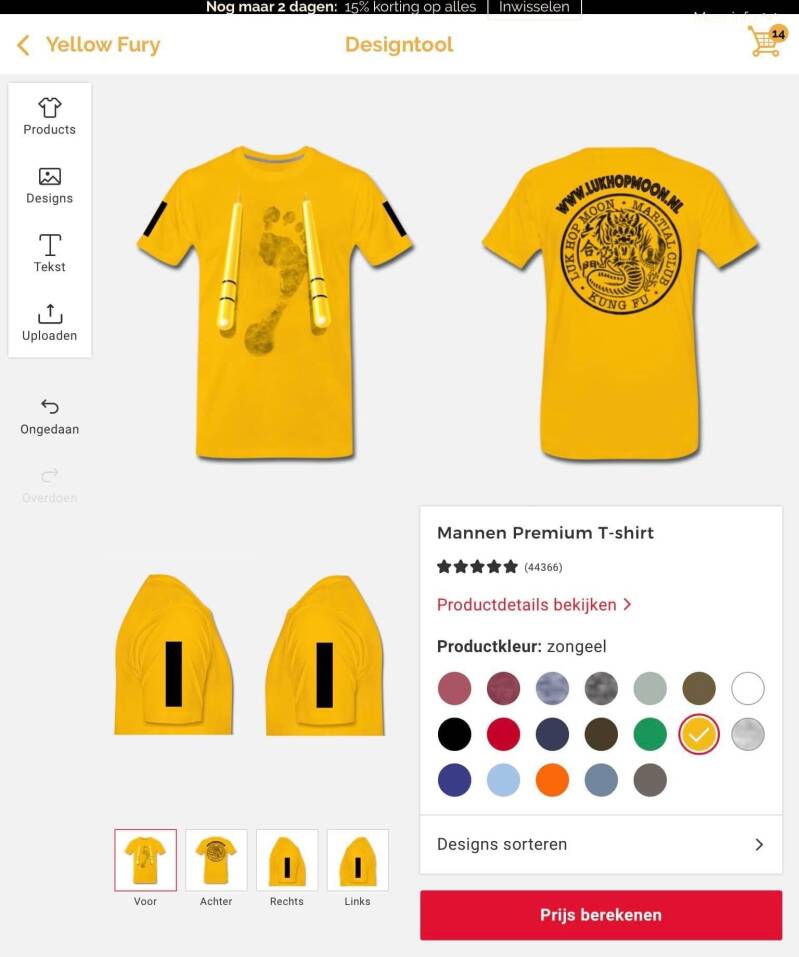Add text with Tekst tool

point(49,254)
